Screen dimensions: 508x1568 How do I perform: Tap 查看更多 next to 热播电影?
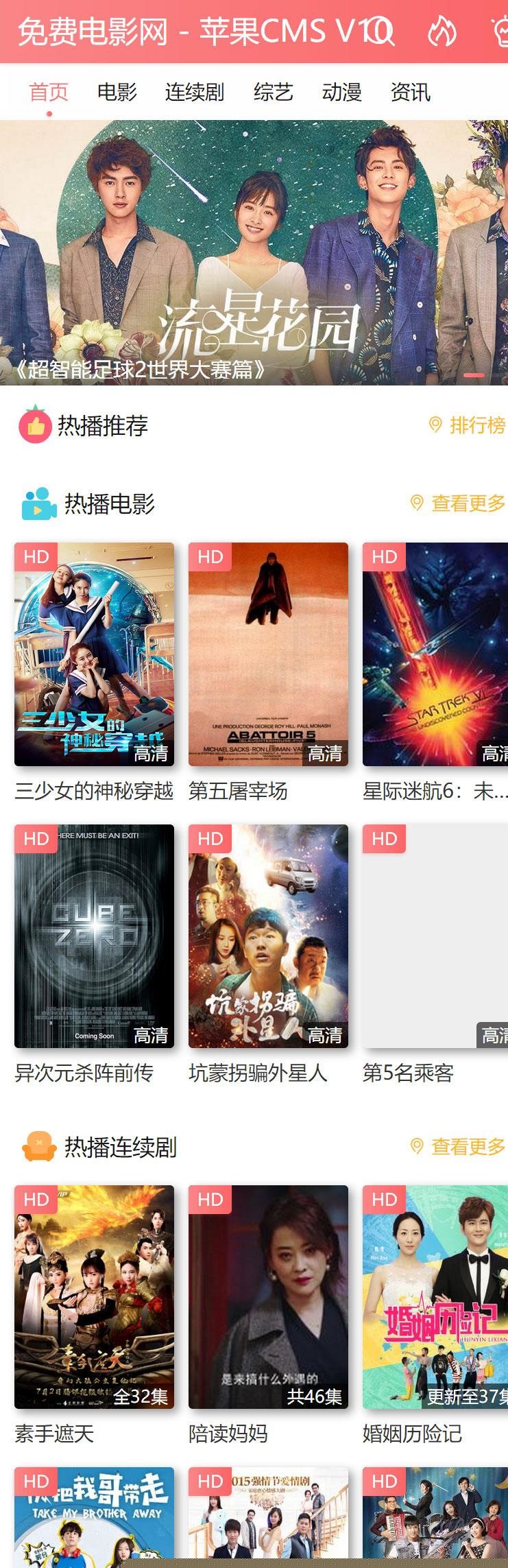tap(459, 503)
